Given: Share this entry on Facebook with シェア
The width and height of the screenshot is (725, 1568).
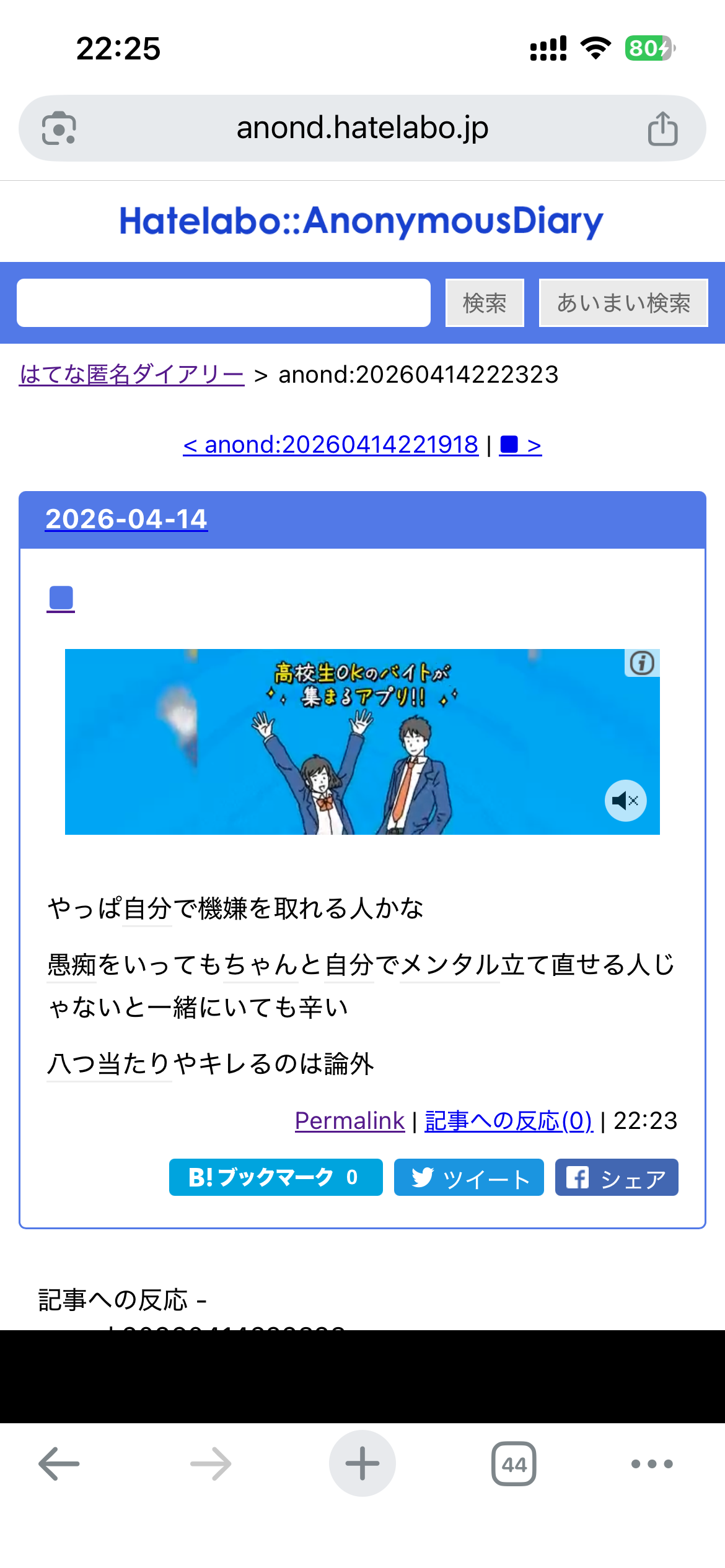Looking at the screenshot, I should tap(617, 1177).
